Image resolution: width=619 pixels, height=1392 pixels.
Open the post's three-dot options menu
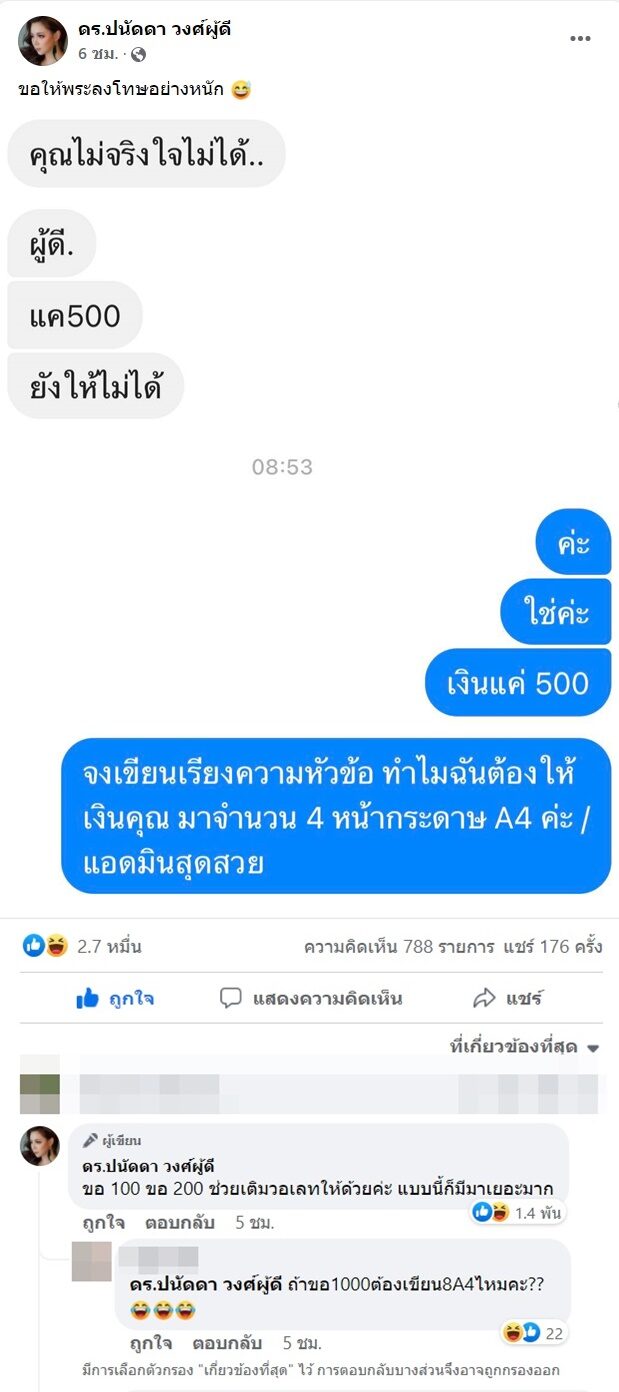(580, 39)
